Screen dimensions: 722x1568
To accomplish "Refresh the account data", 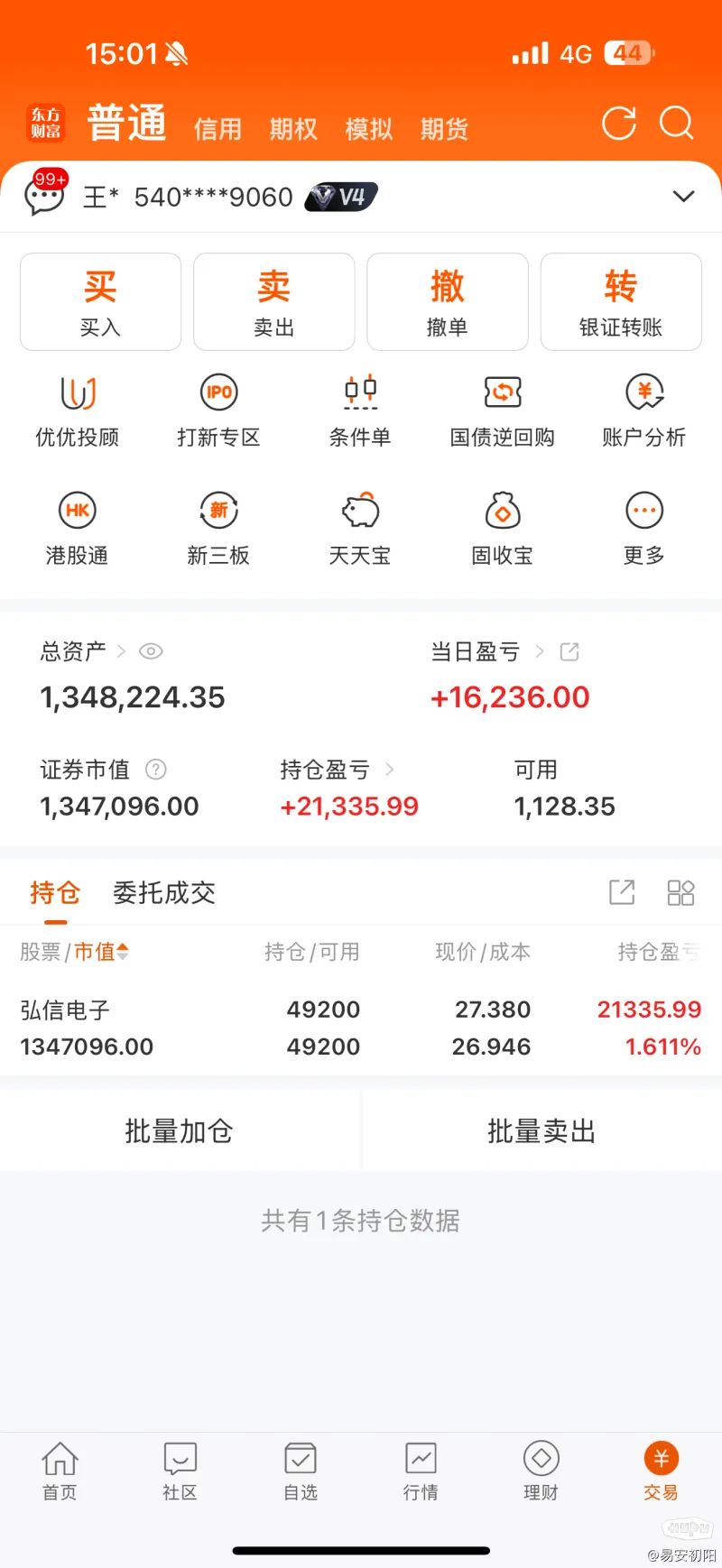I will 619,124.
